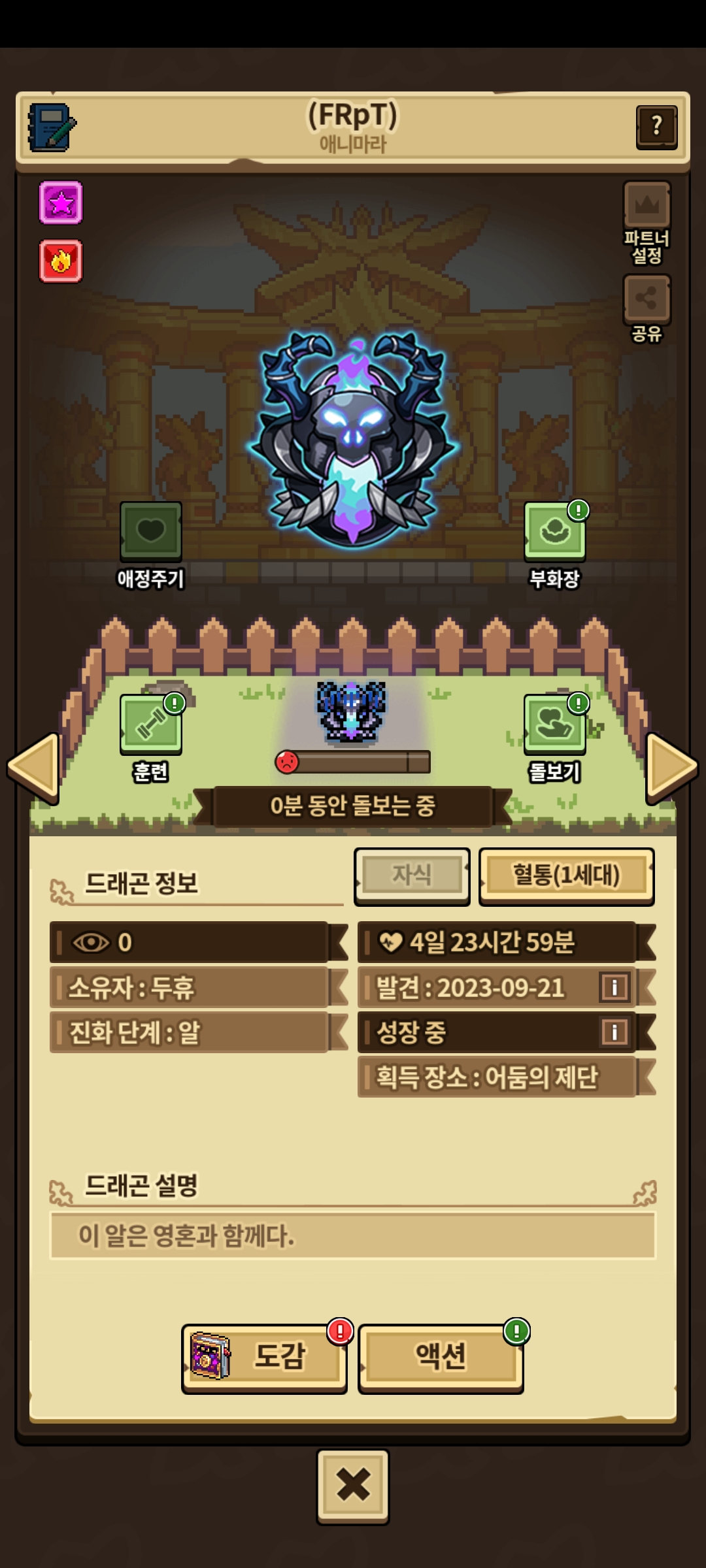Tap the pink star badge icon
Viewport: 706px width, 1568px height.
click(x=61, y=203)
